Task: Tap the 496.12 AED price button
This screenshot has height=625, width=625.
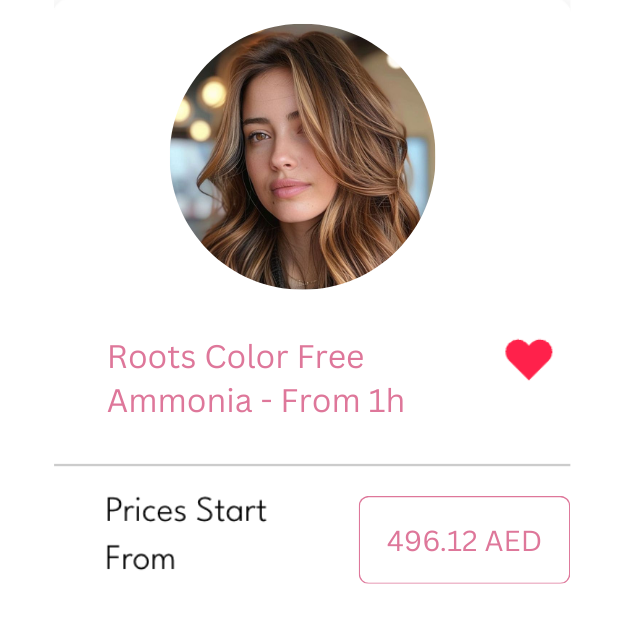Action: [x=464, y=540]
